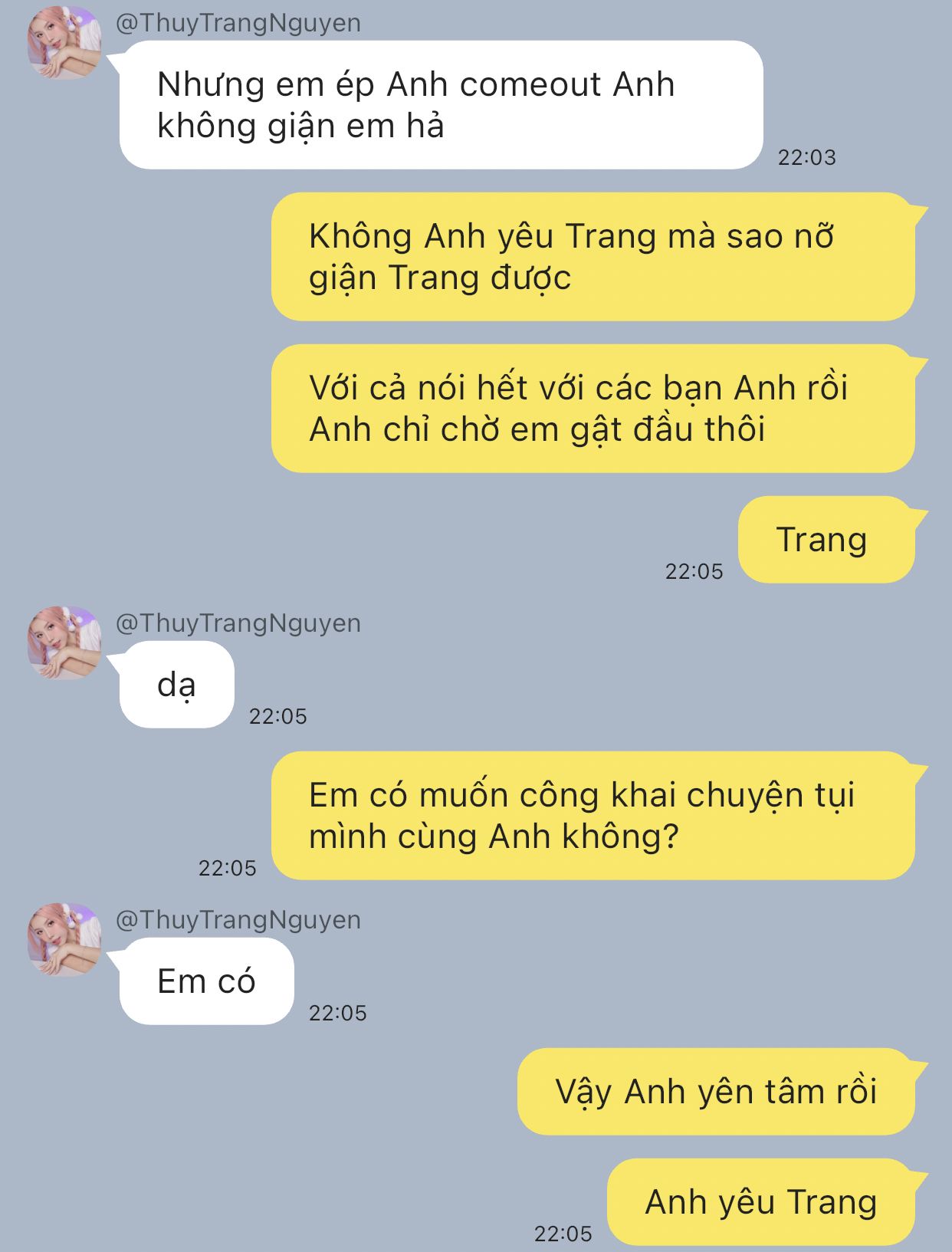The image size is (952, 1252).
Task: Open avatar beside "Nhưng em ép Anh" message
Action: (64, 43)
